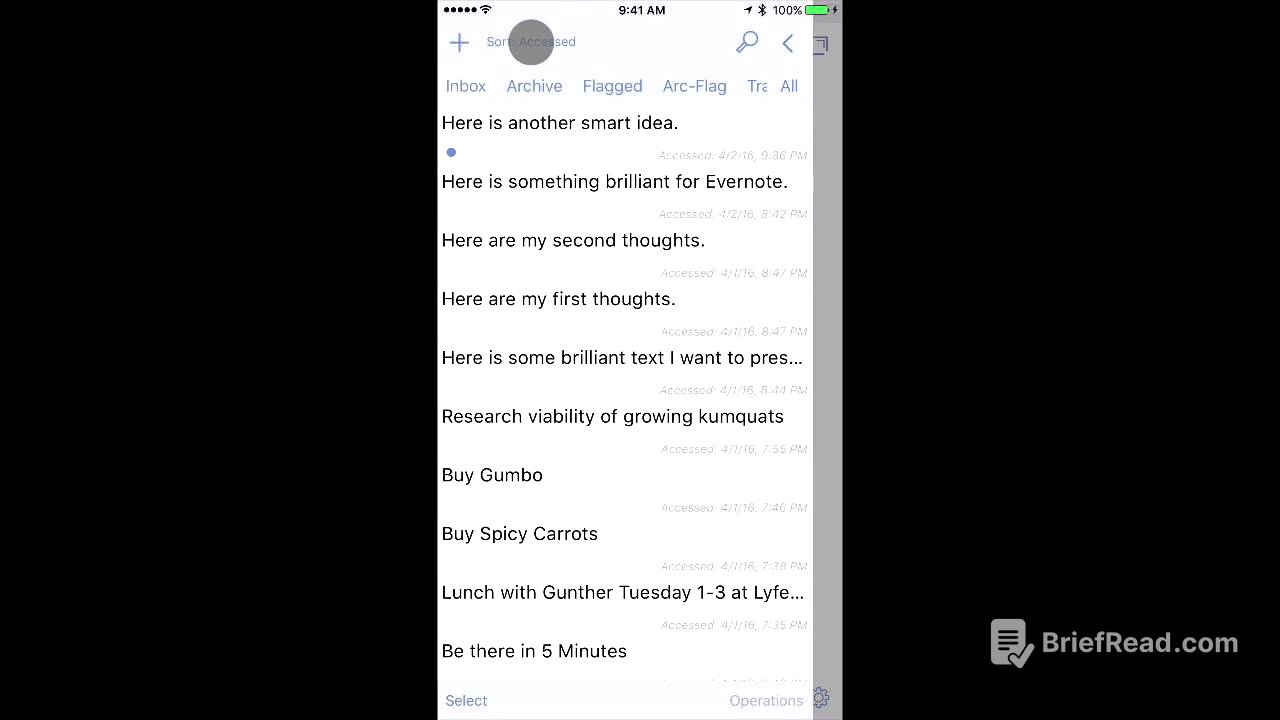Switch to the Archive tab
The width and height of the screenshot is (1280, 720).
click(x=534, y=86)
